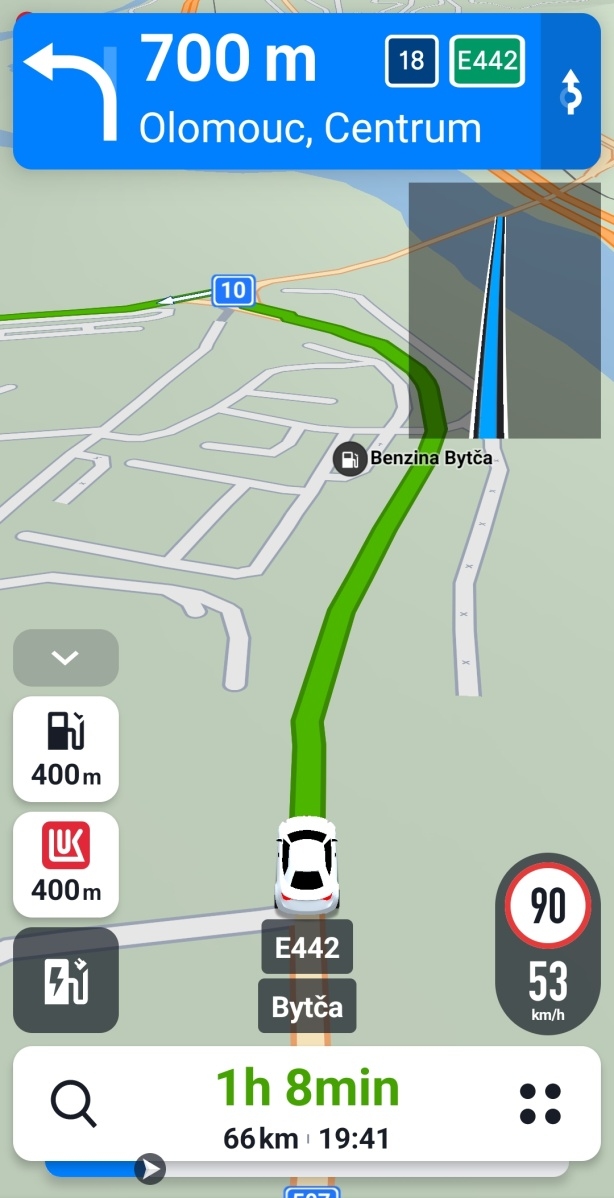The image size is (614, 1198).
Task: Open route details showing 1h 8min
Action: pos(307,1103)
